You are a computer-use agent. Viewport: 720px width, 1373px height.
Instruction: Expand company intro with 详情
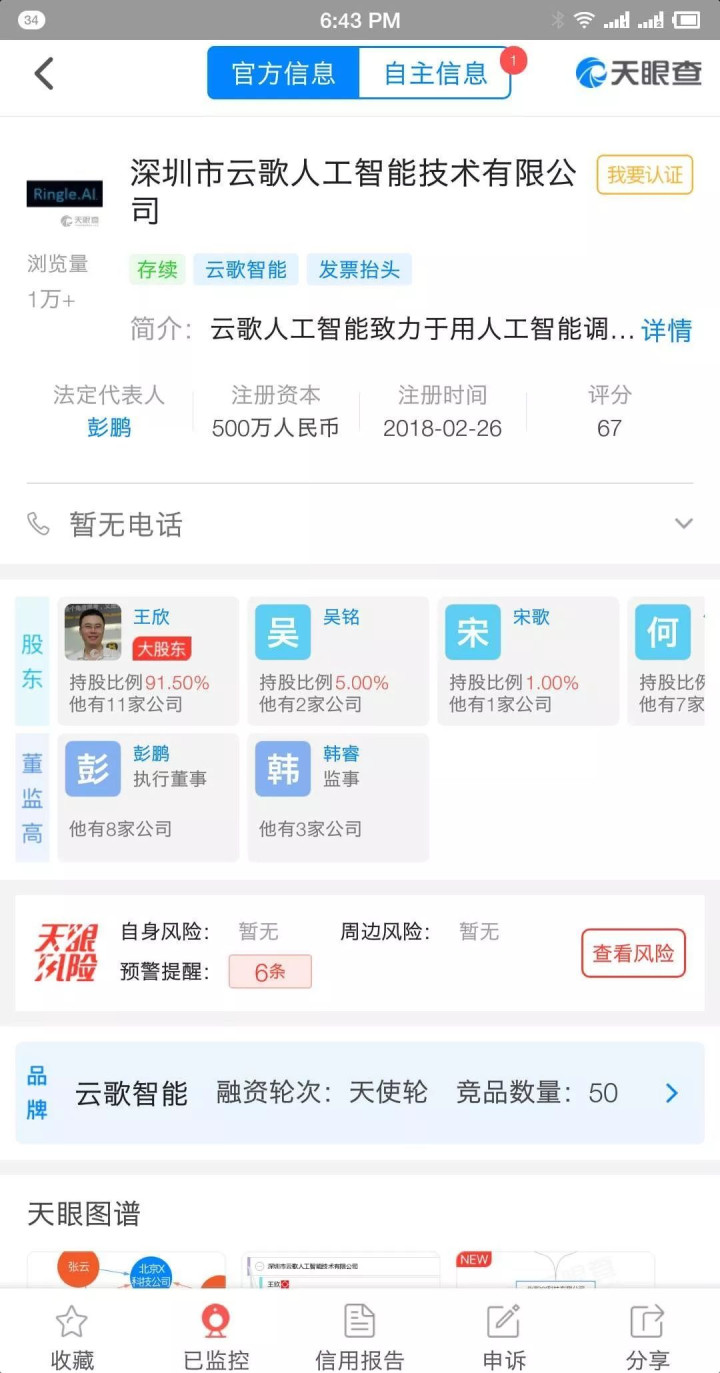click(x=668, y=329)
